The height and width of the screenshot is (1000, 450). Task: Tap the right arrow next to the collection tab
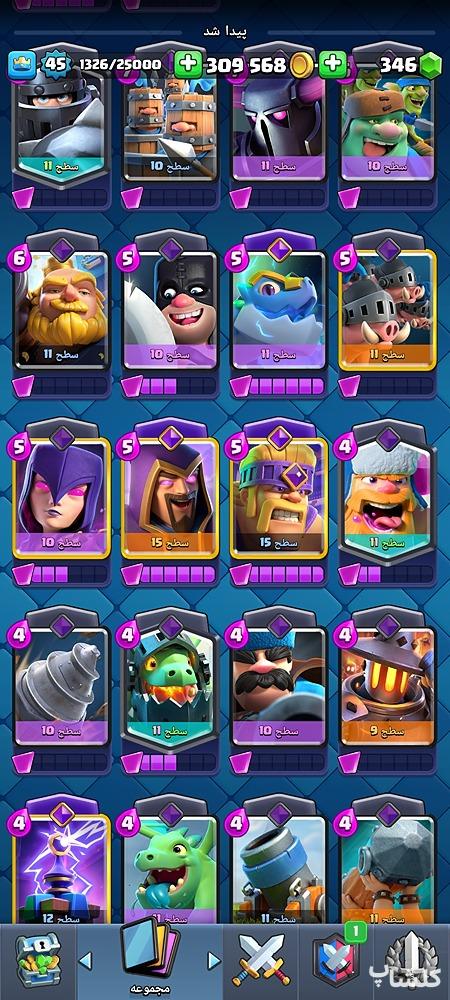pos(214,960)
